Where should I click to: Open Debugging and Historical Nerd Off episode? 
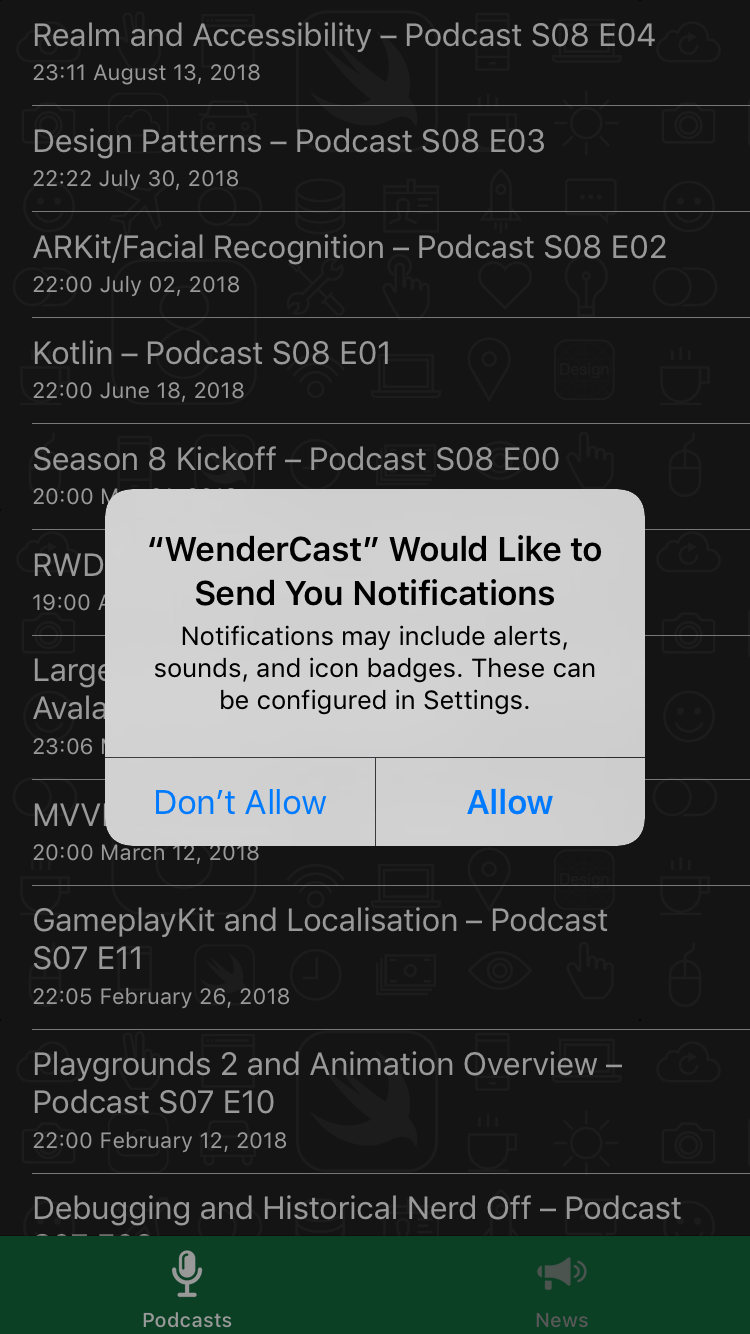click(x=357, y=1210)
